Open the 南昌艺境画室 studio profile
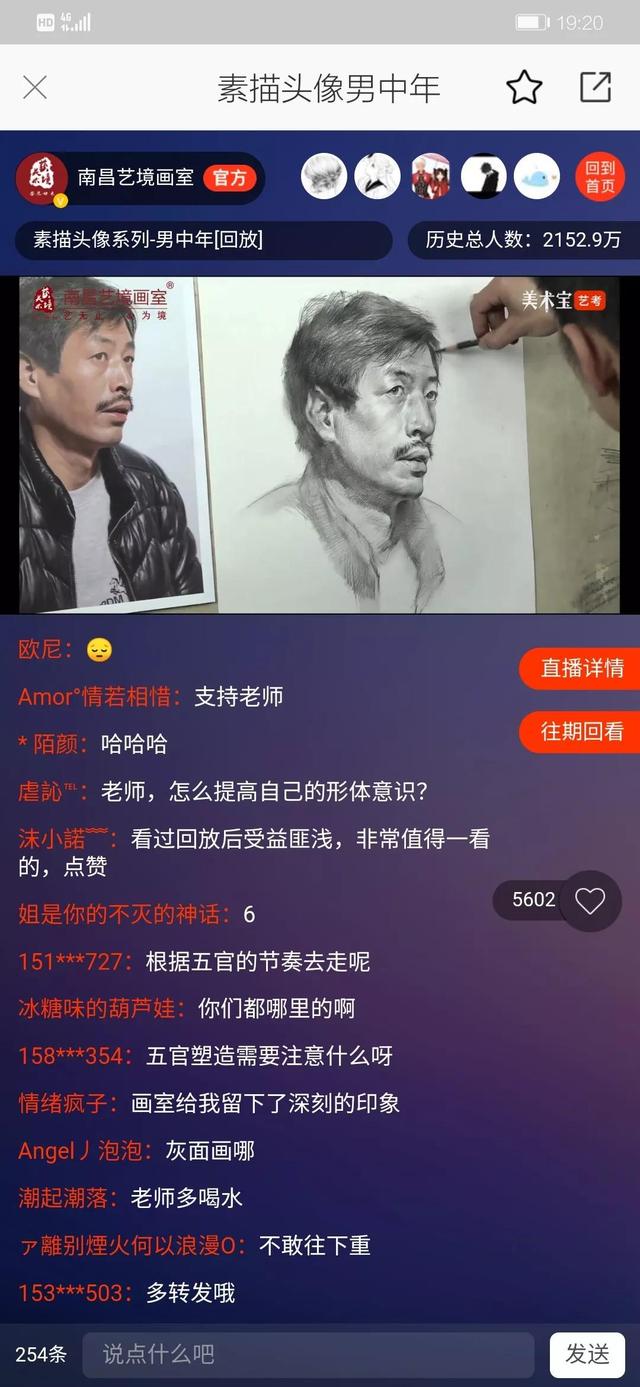Image resolution: width=640 pixels, height=1387 pixels. 135,178
